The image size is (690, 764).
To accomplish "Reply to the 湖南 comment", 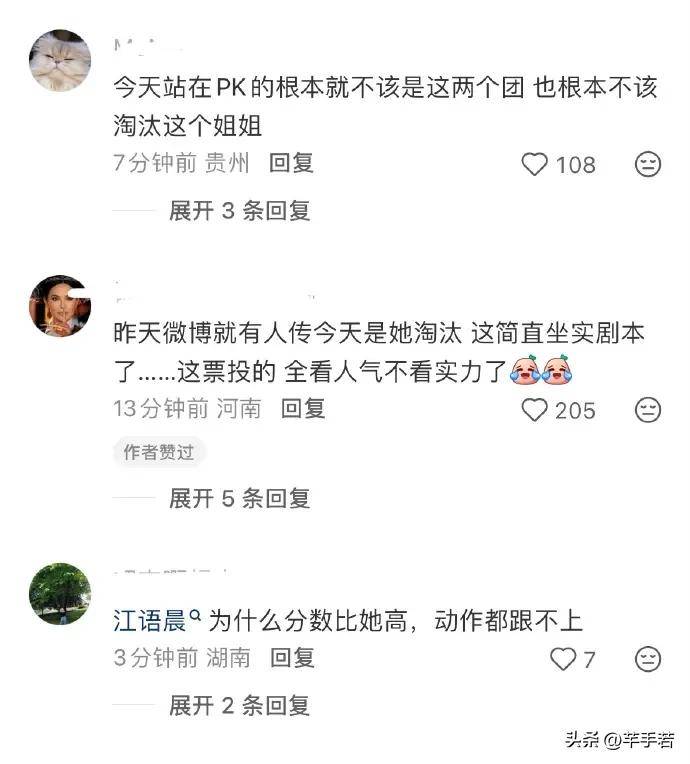I will click(292, 657).
